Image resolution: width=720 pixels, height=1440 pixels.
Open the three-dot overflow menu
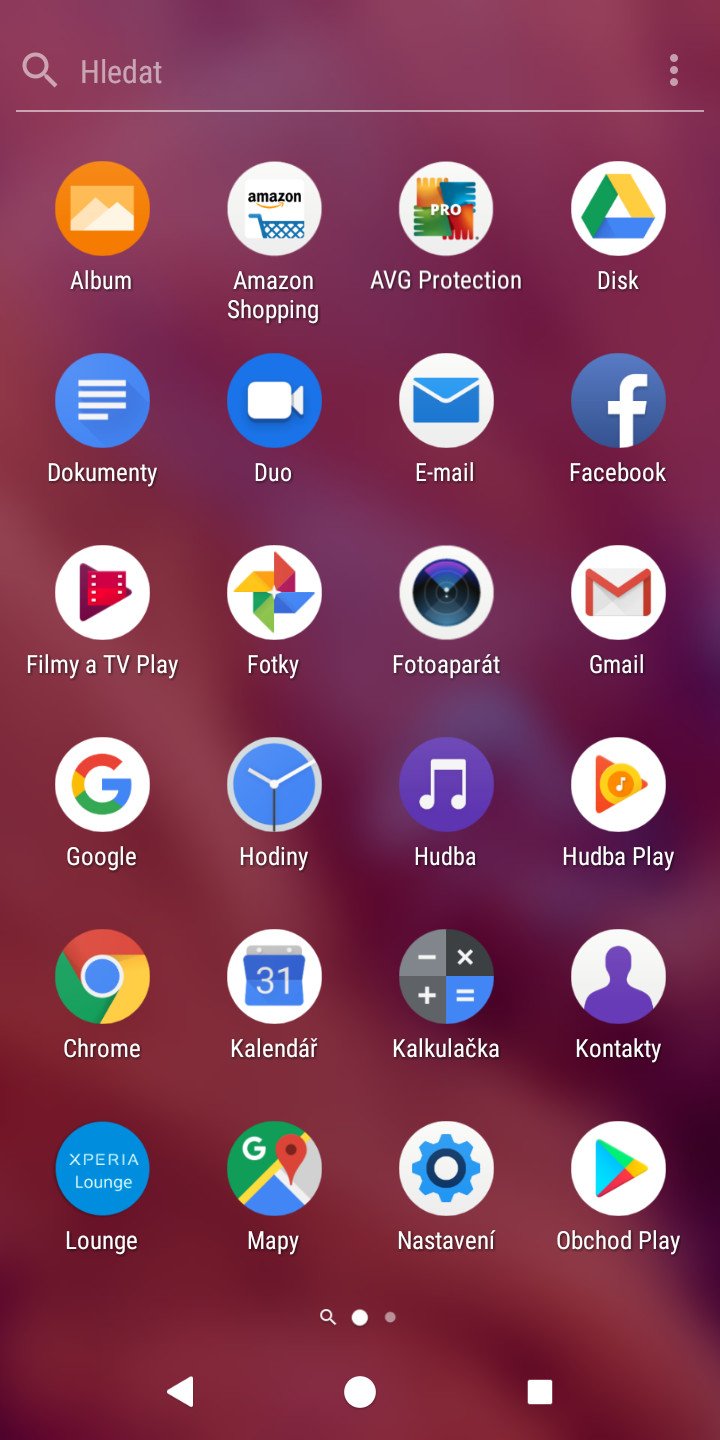click(674, 71)
